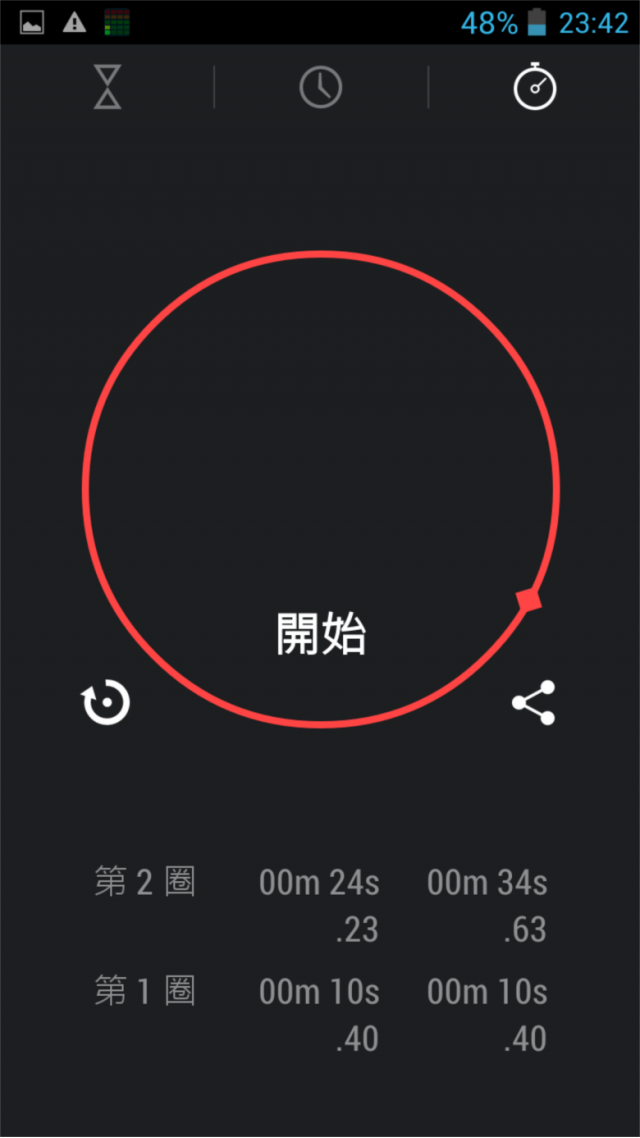Share the recorded lap times
This screenshot has width=640, height=1138.
[533, 703]
